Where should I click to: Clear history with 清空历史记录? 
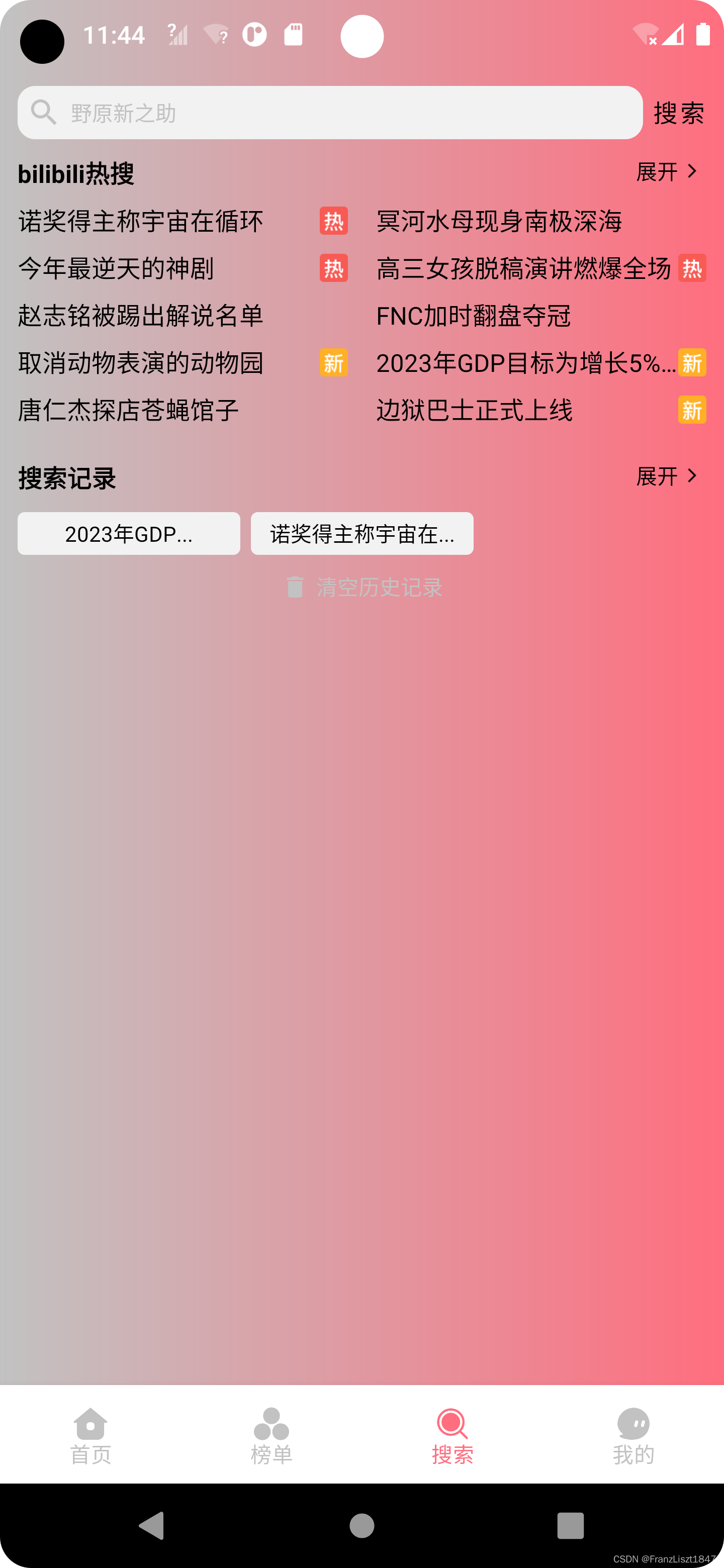point(364,587)
